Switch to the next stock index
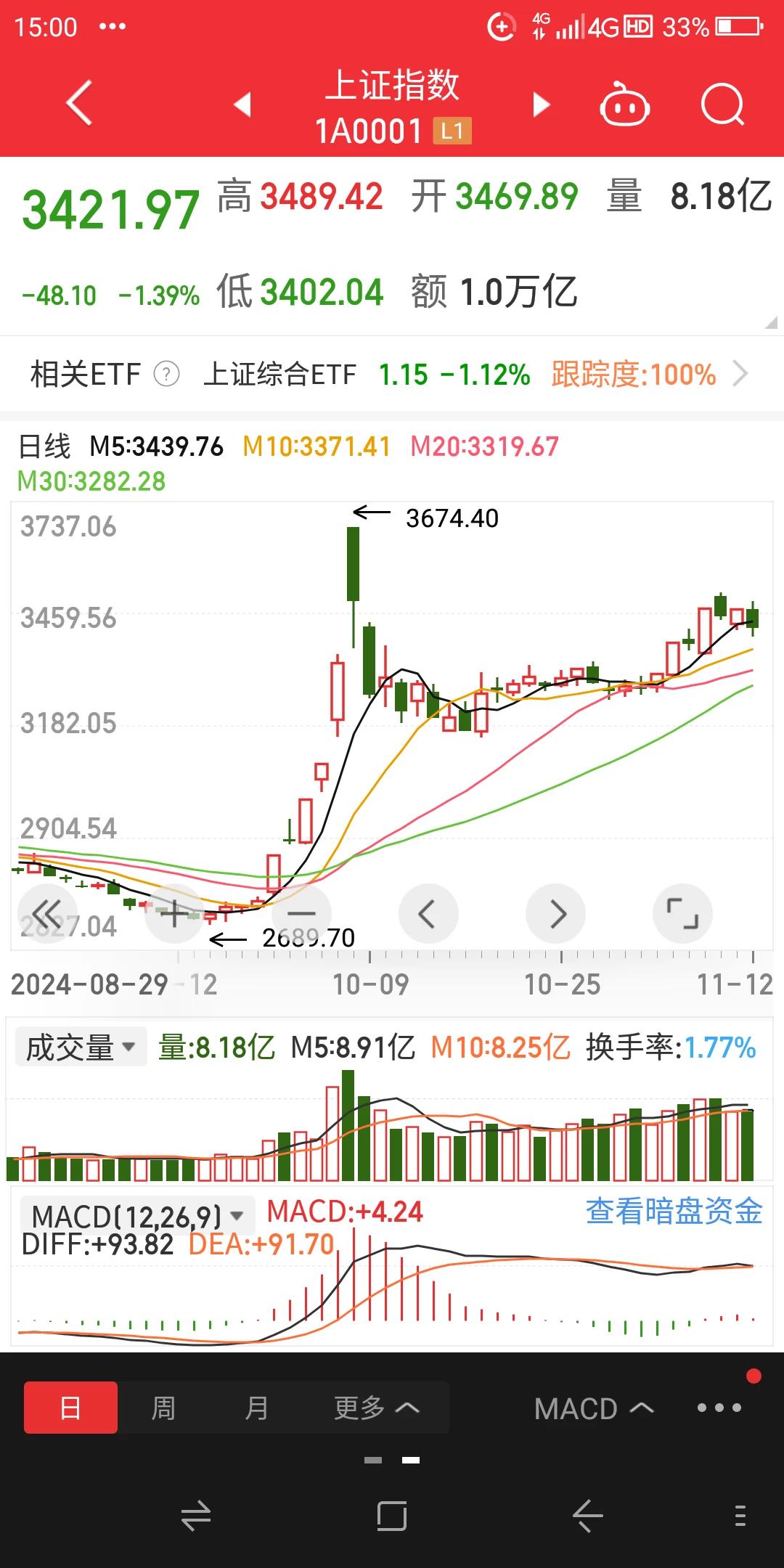Viewport: 784px width, 1568px height. tap(541, 105)
